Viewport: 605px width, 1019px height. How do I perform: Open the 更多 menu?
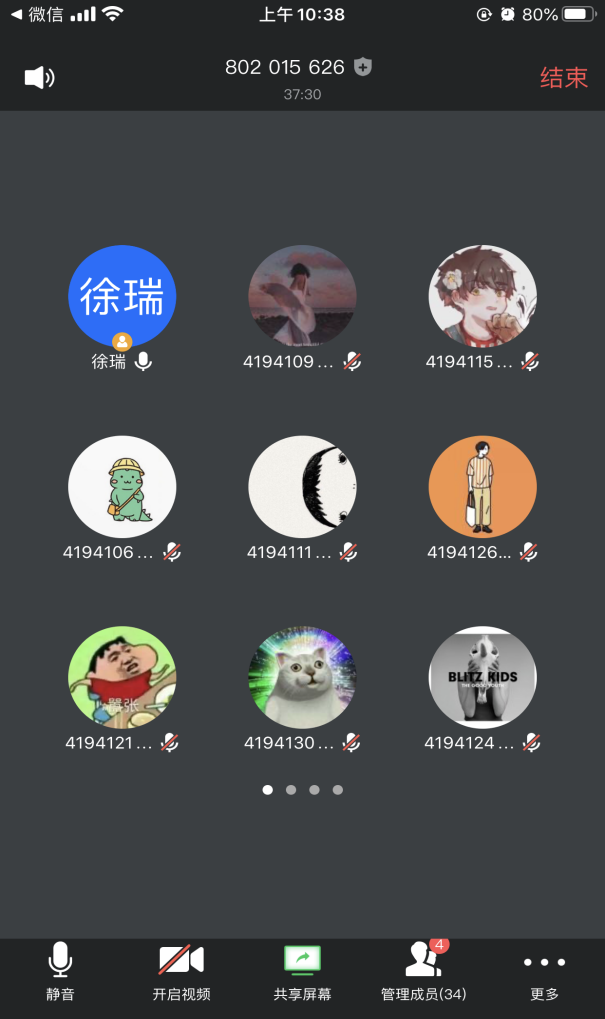coord(544,971)
